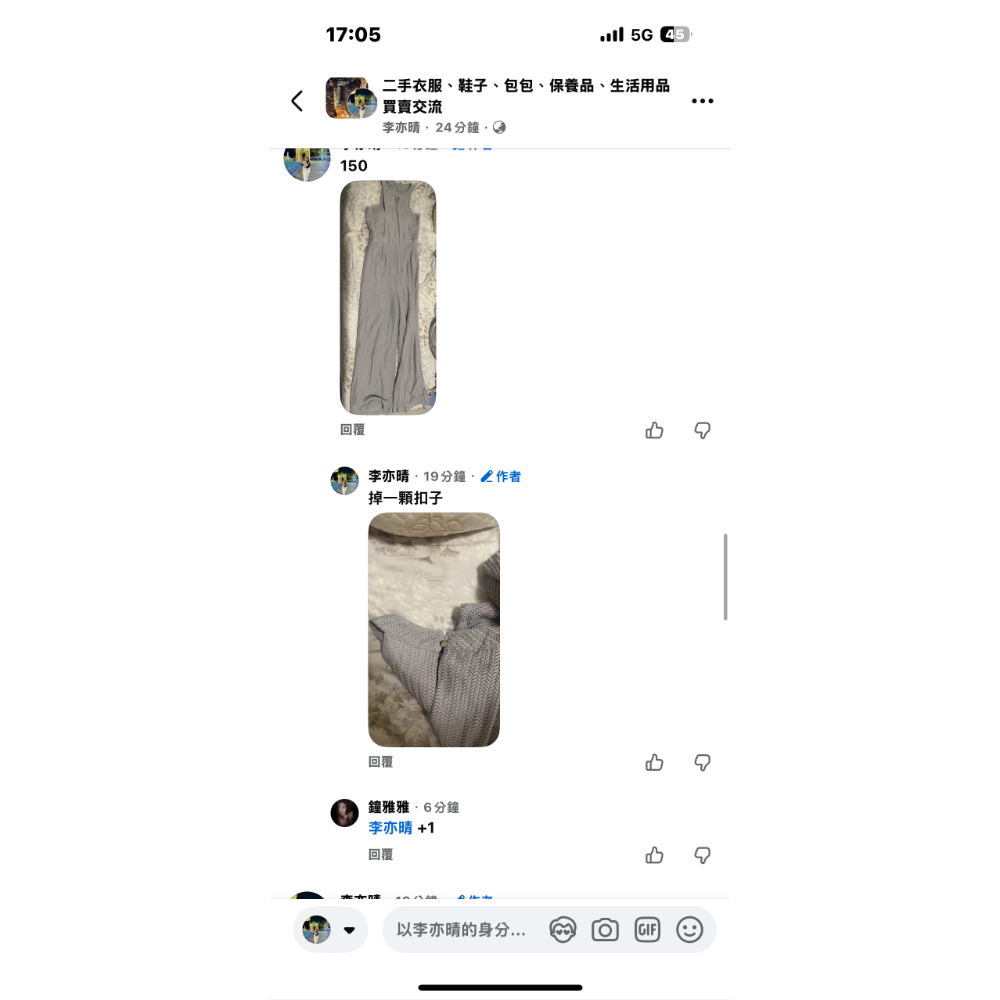This screenshot has width=1000, height=1000.
Task: Like the 掉一顆扣子 comment
Action: point(654,762)
